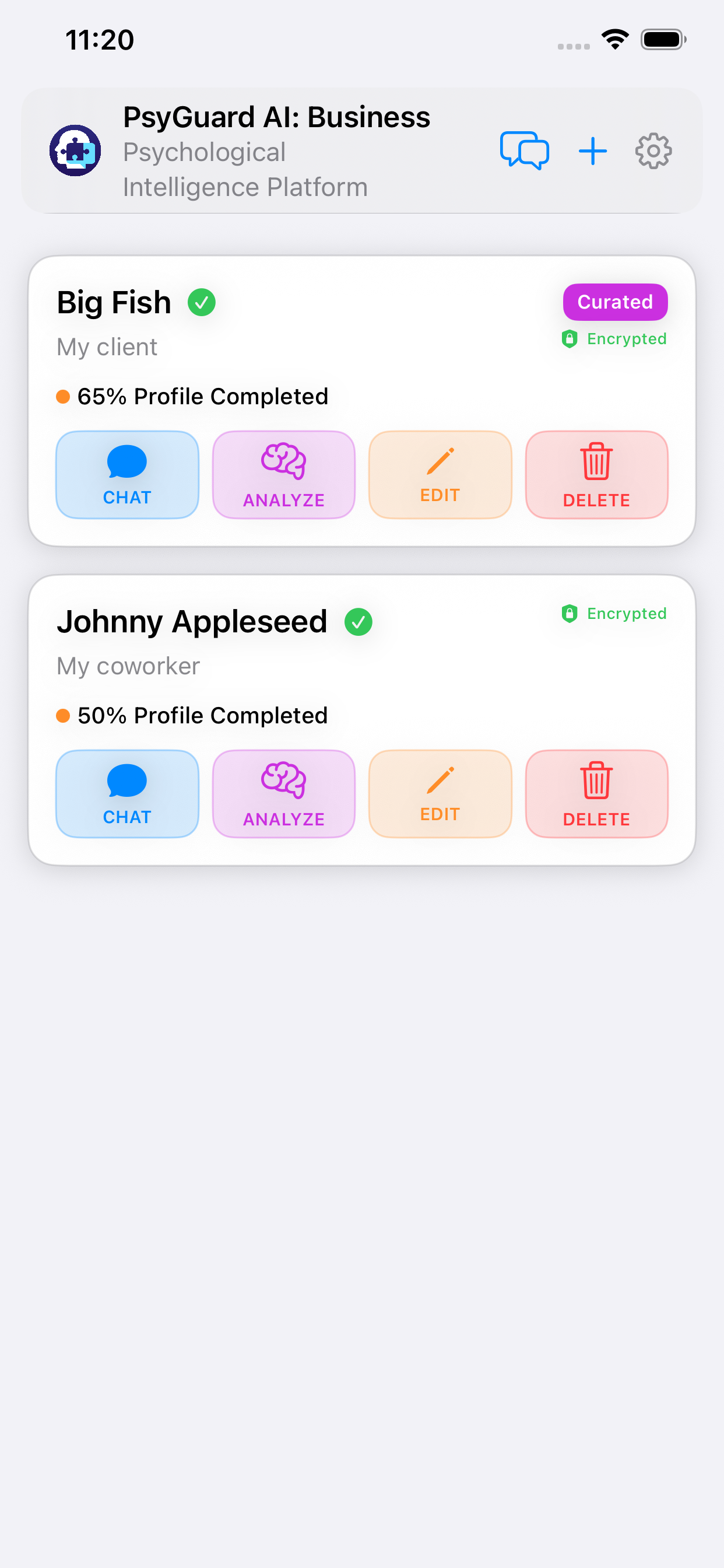Screen dimensions: 724x1568
Task: Tap the verified badge next to Johnny Appleseed
Action: click(x=360, y=621)
